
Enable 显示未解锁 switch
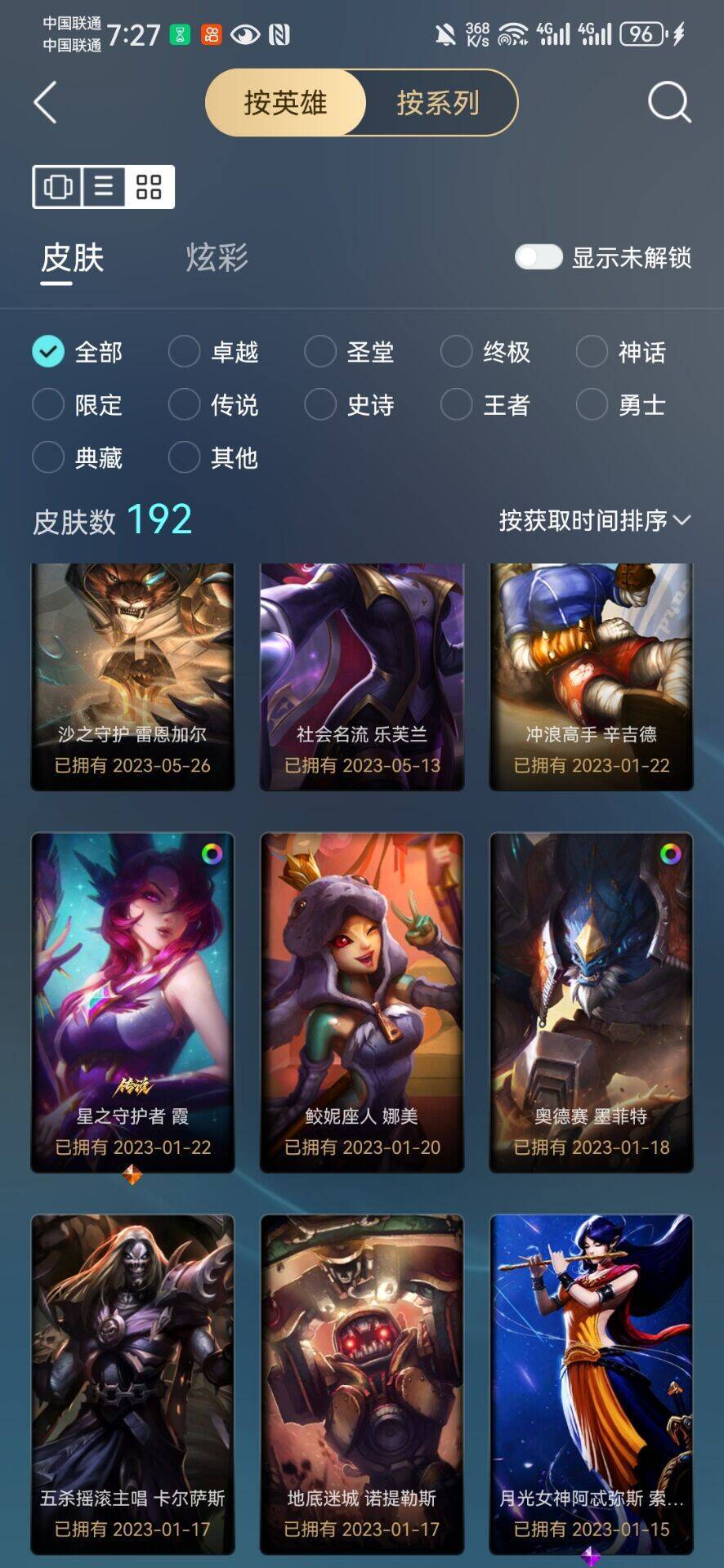click(x=539, y=259)
